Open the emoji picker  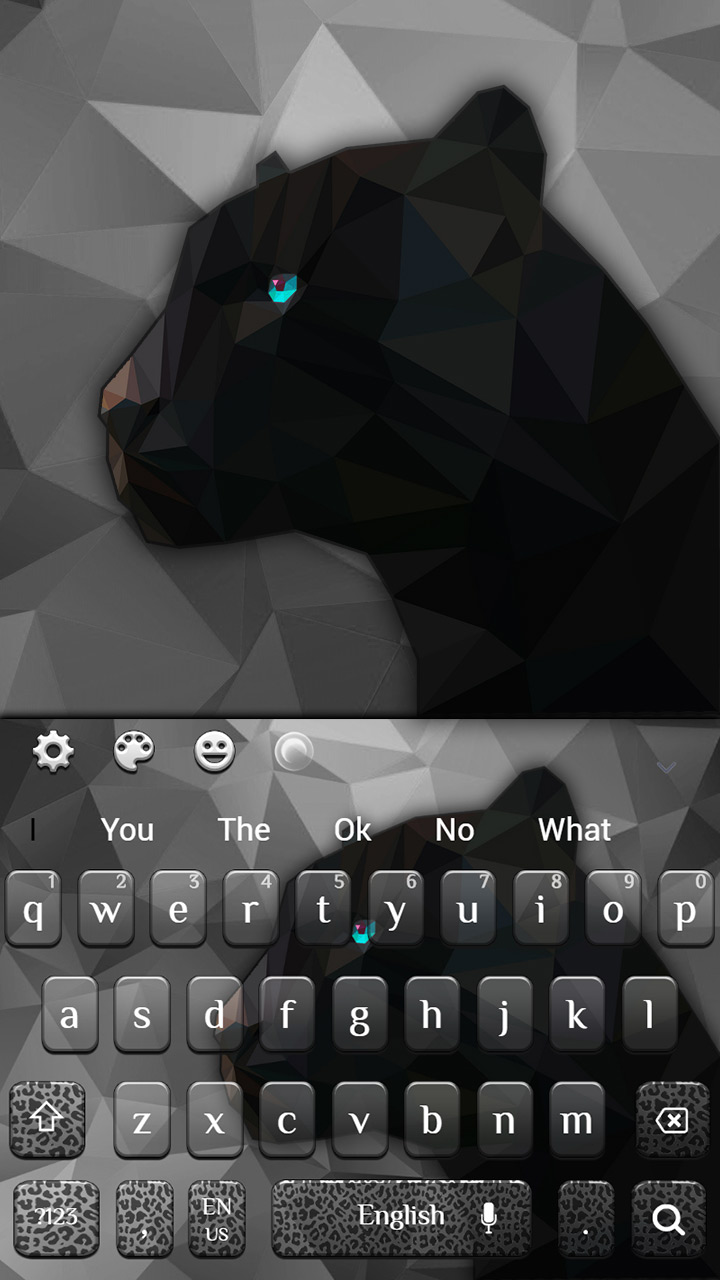click(x=214, y=750)
